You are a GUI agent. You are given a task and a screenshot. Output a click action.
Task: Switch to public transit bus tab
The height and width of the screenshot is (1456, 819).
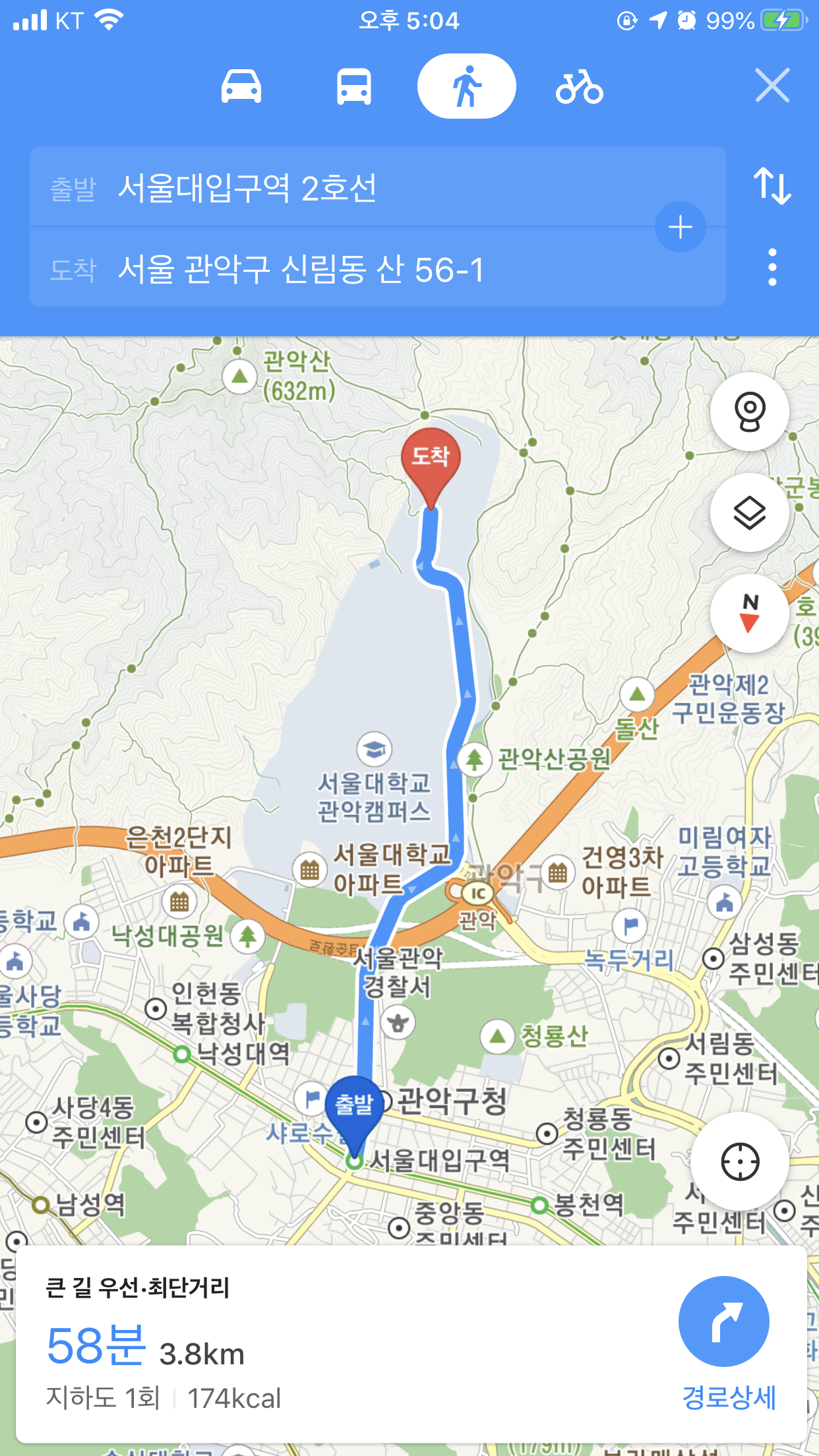354,86
